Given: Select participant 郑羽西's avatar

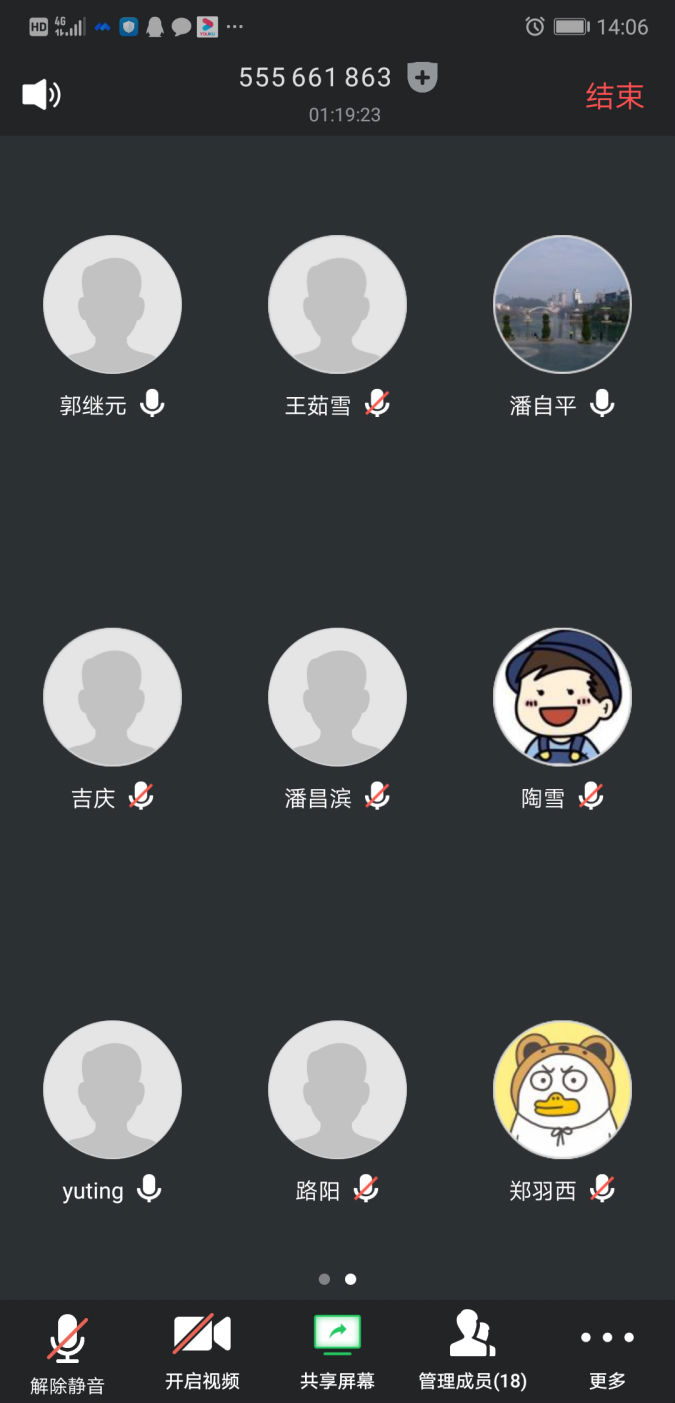Looking at the screenshot, I should (562, 1090).
